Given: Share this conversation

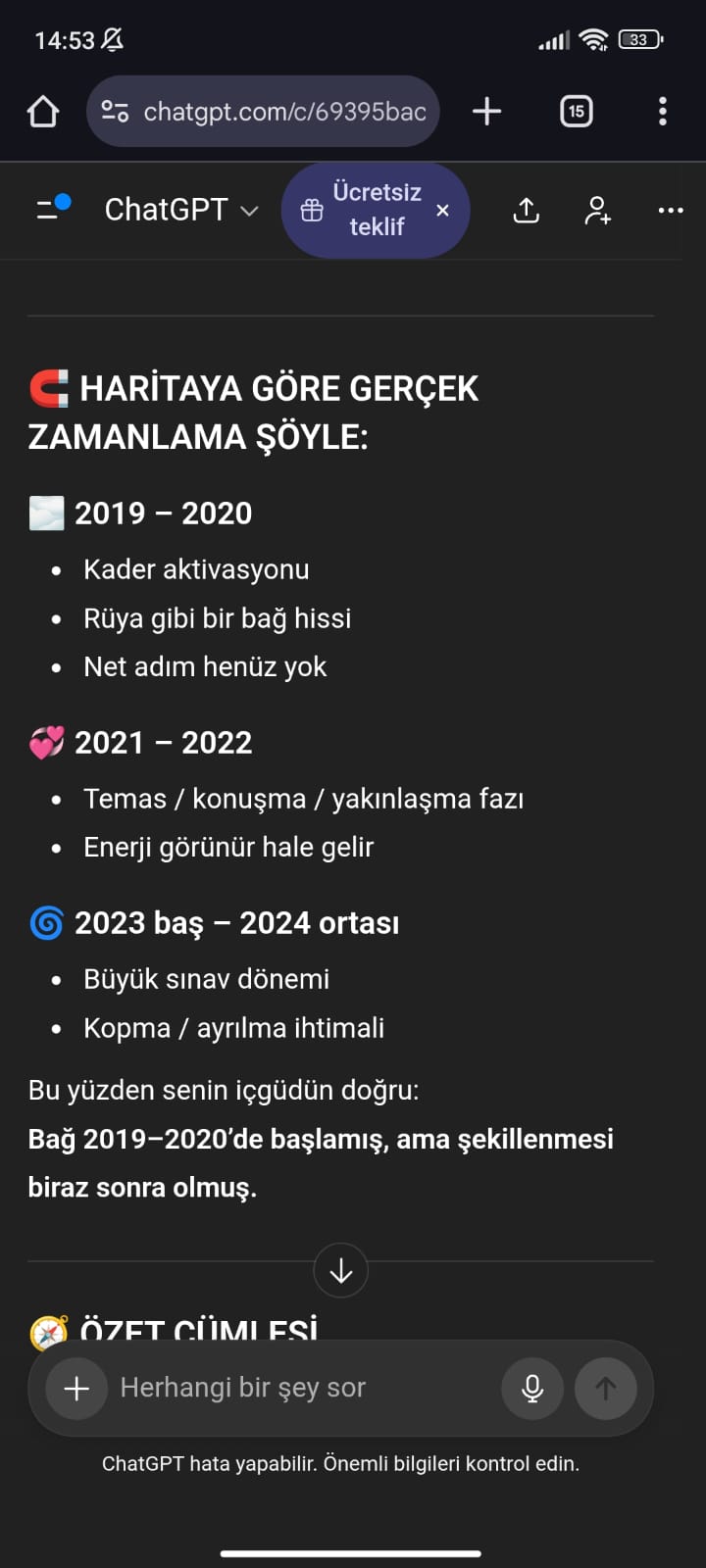Looking at the screenshot, I should point(527,210).
